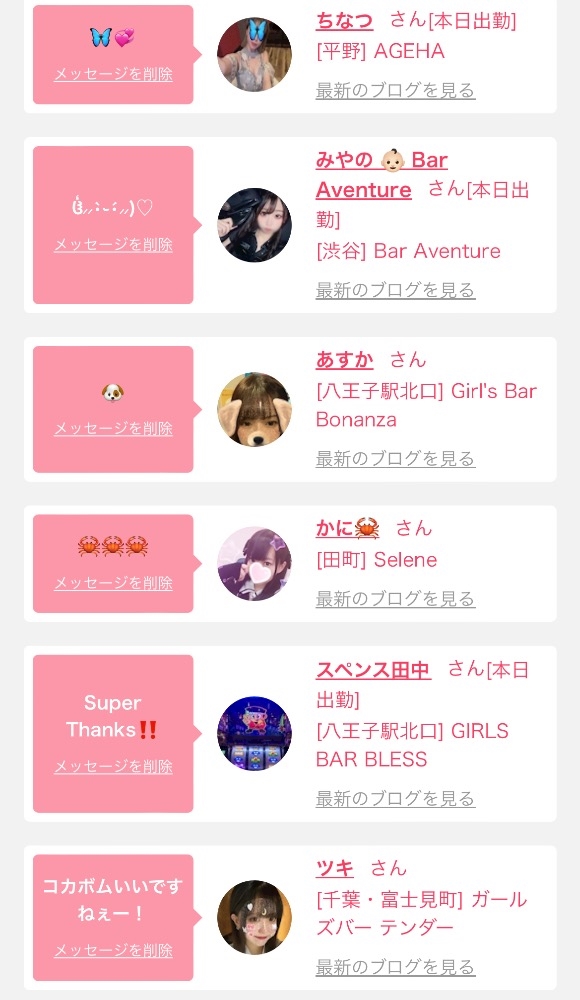View ツキ's latest blog
Image resolution: width=580 pixels, height=1000 pixels.
pyautogui.click(x=396, y=967)
